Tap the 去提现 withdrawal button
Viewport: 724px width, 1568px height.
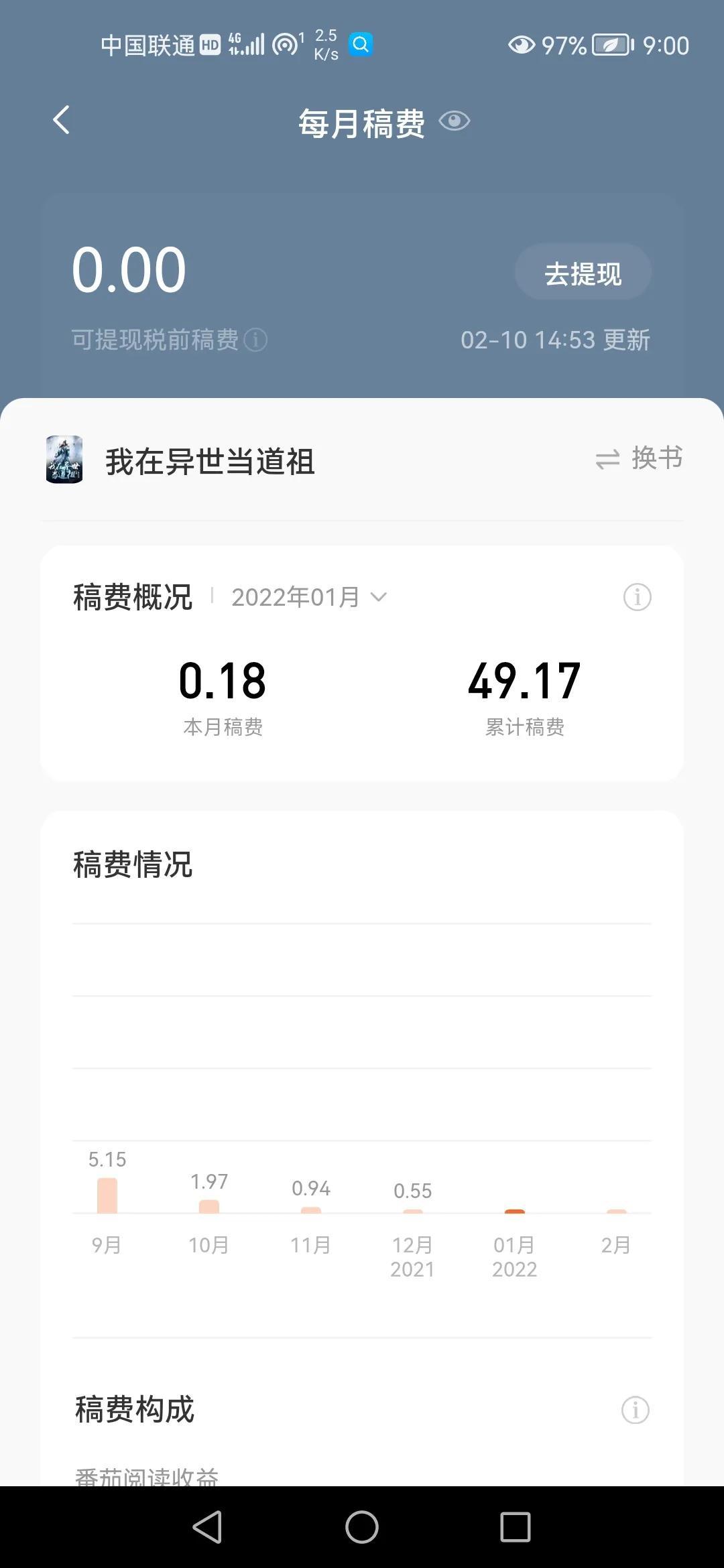[x=583, y=271]
